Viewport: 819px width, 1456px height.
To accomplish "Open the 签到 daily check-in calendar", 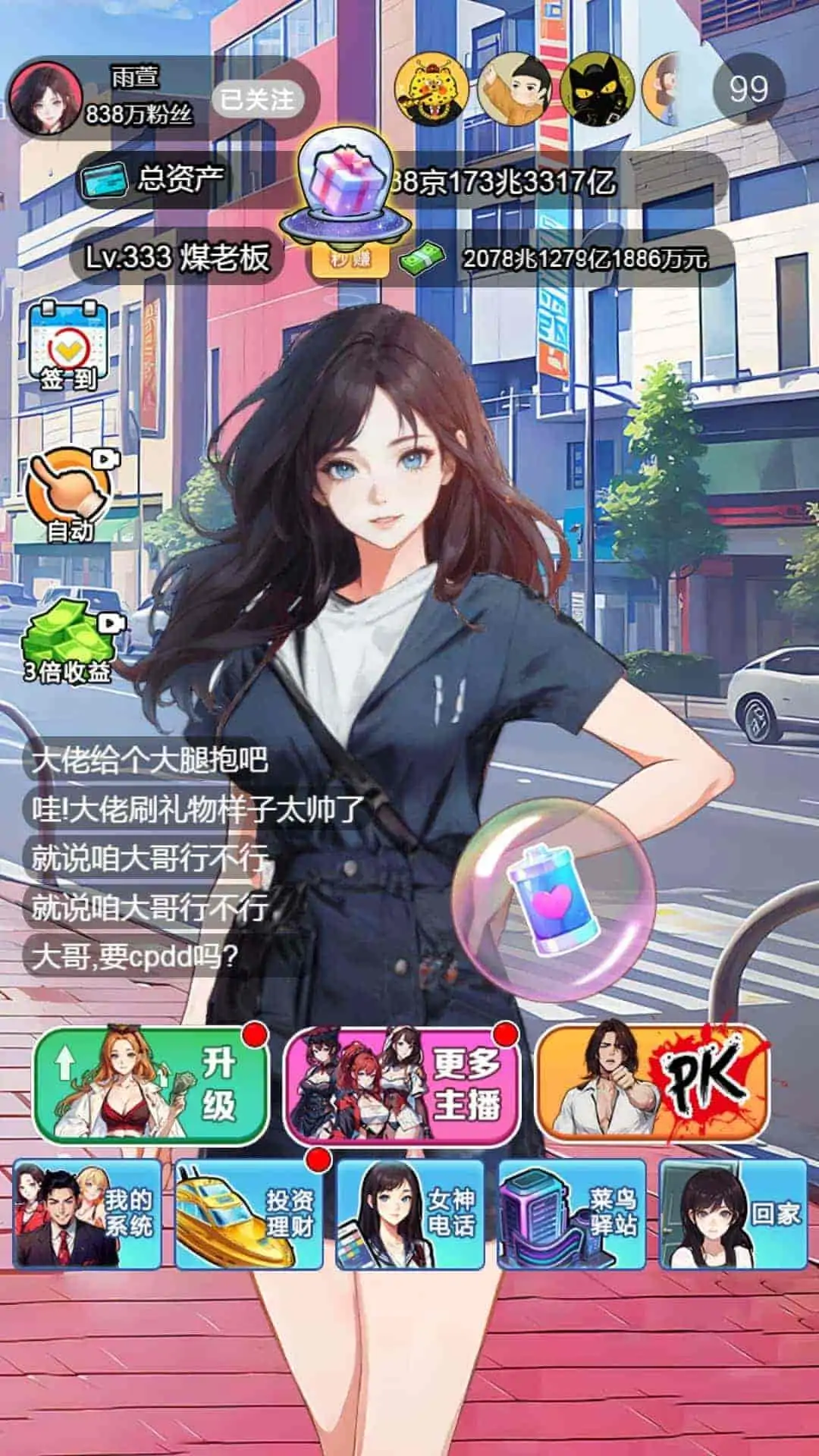I will click(68, 347).
